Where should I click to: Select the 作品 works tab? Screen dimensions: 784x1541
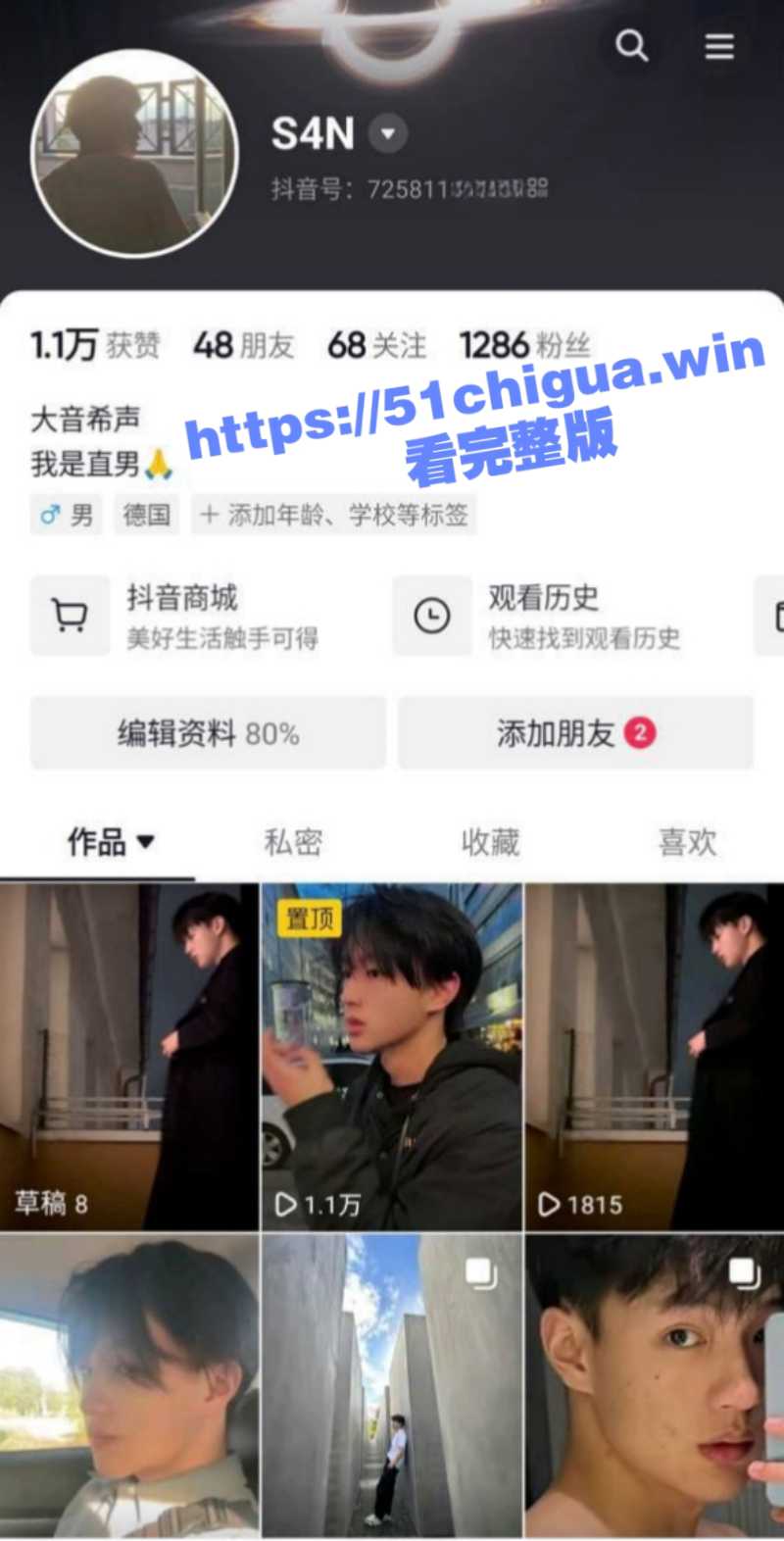coord(109,842)
